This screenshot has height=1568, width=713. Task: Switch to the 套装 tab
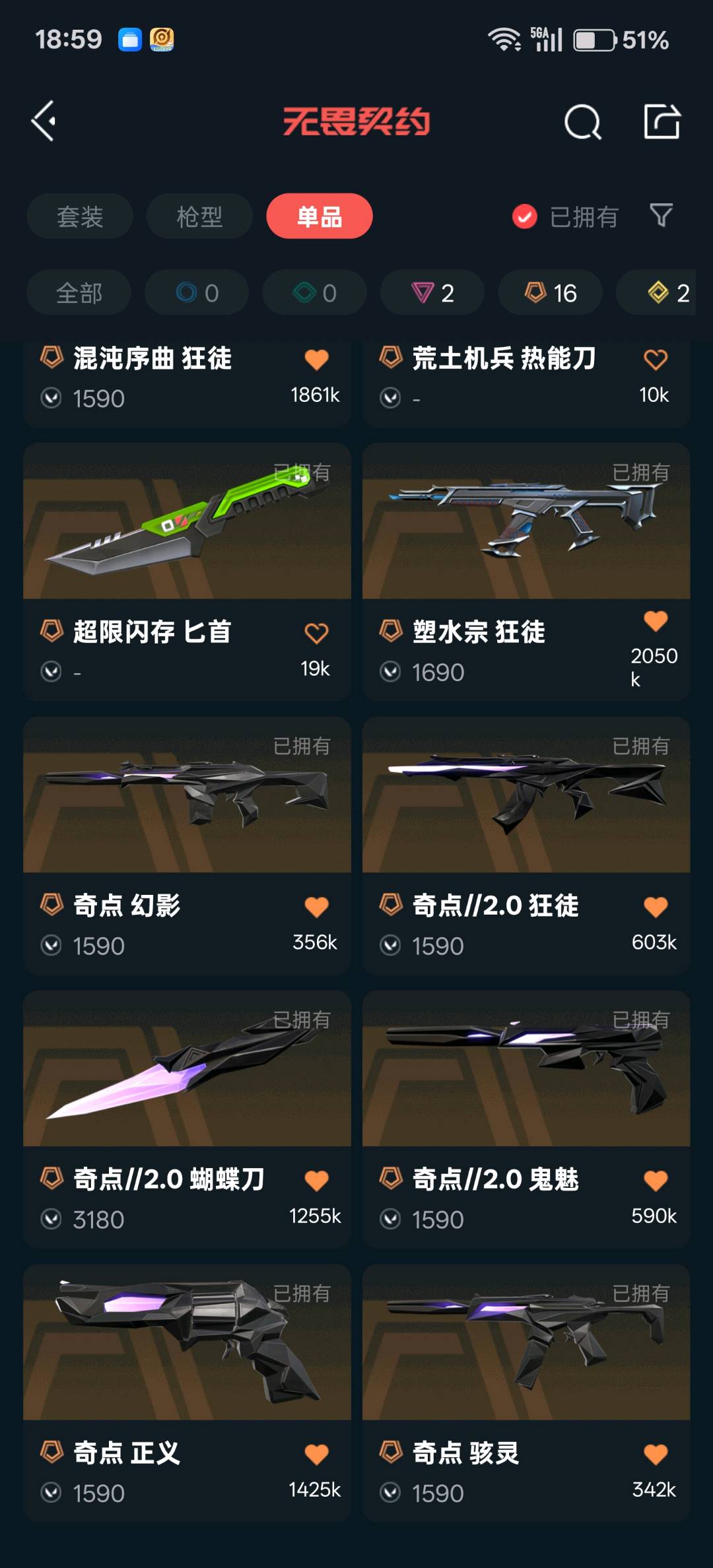point(80,216)
